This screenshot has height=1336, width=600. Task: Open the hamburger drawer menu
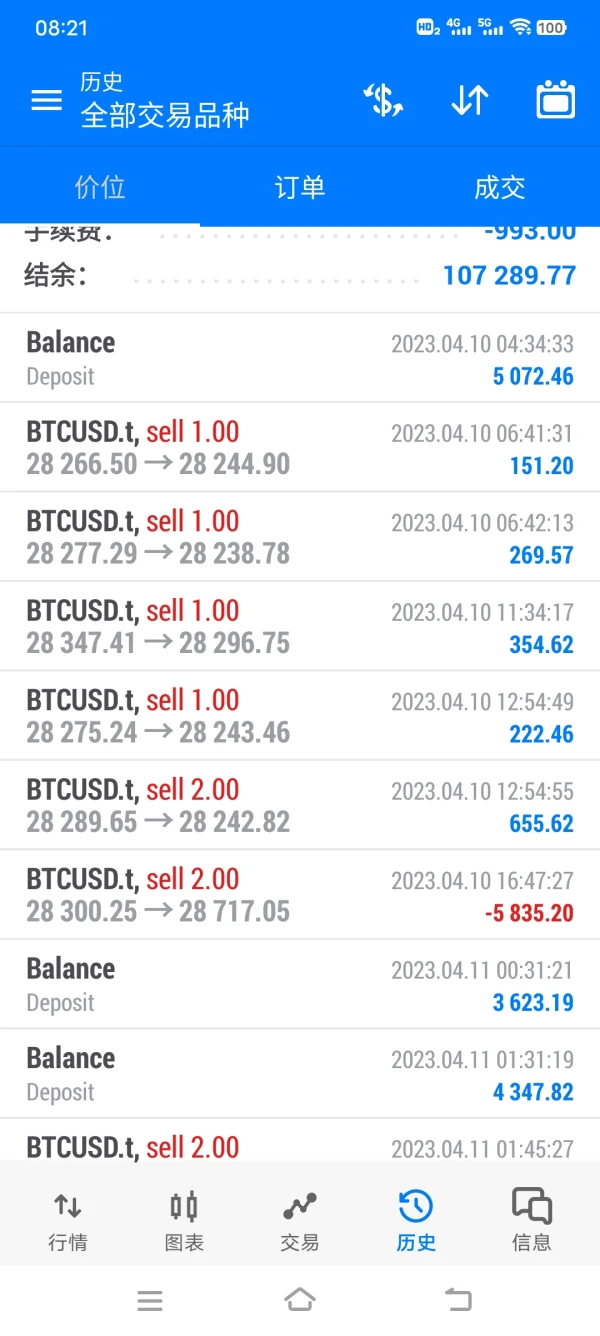[x=47, y=100]
